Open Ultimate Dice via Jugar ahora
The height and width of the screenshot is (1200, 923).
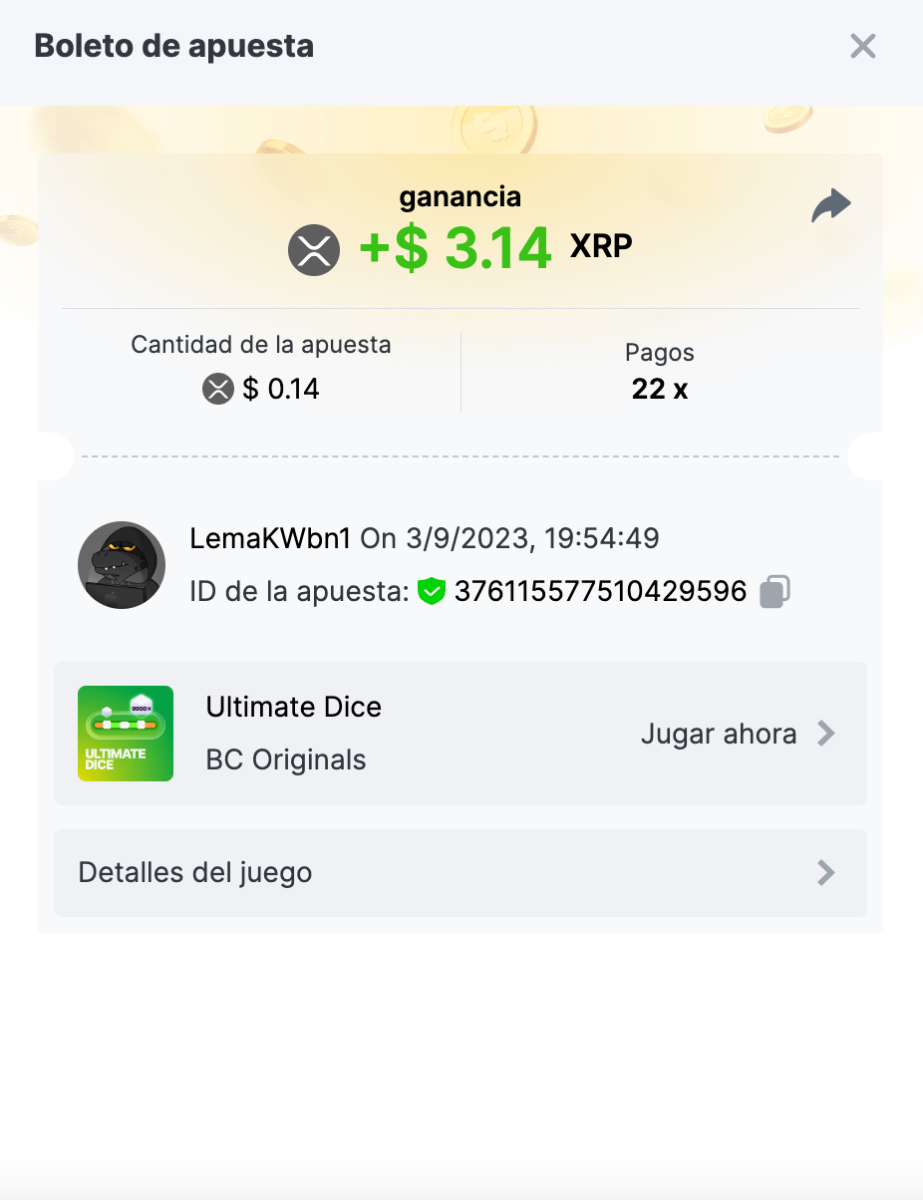[737, 734]
